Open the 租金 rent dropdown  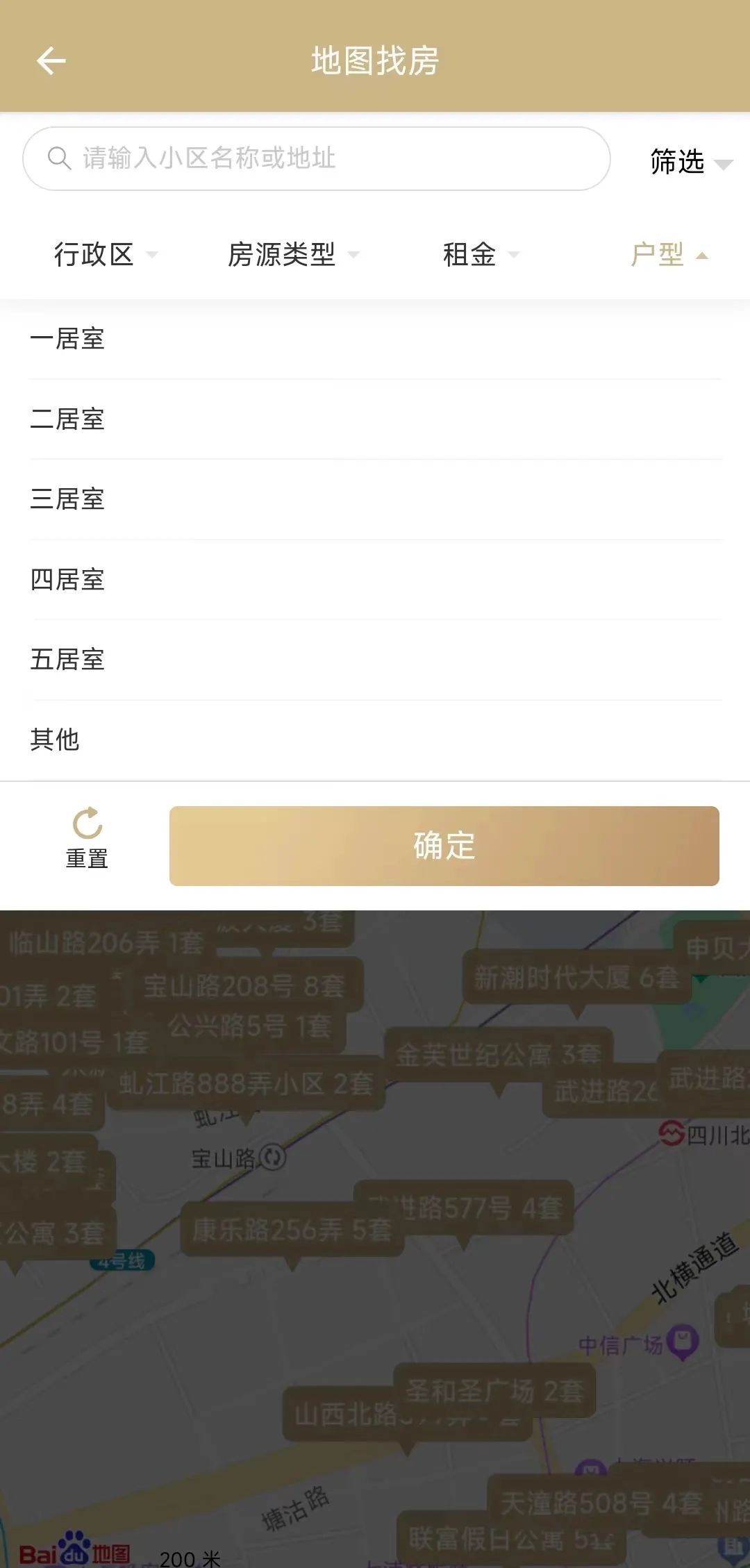tap(481, 255)
